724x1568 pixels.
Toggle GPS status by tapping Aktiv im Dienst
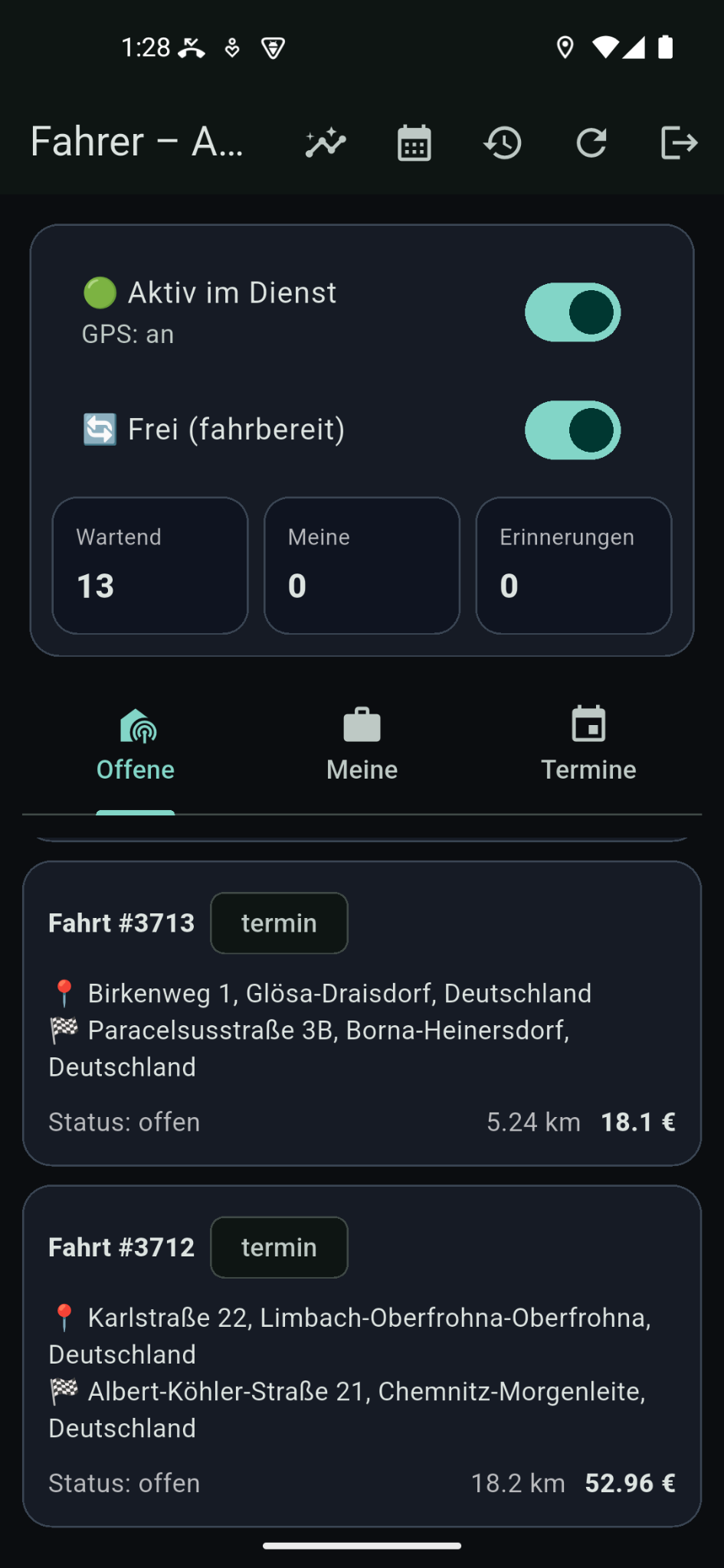(231, 292)
